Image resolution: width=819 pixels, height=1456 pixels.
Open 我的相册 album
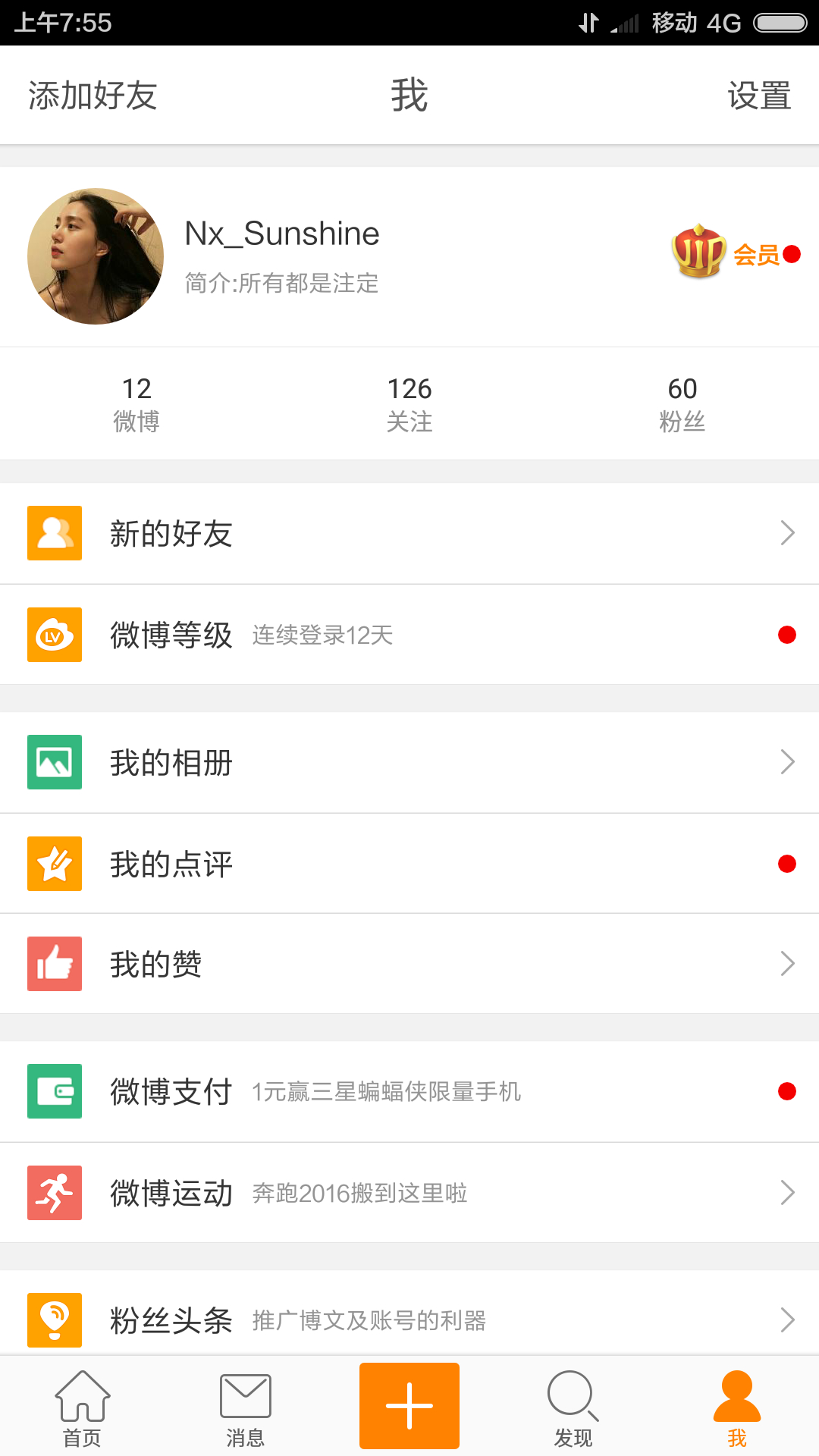409,762
